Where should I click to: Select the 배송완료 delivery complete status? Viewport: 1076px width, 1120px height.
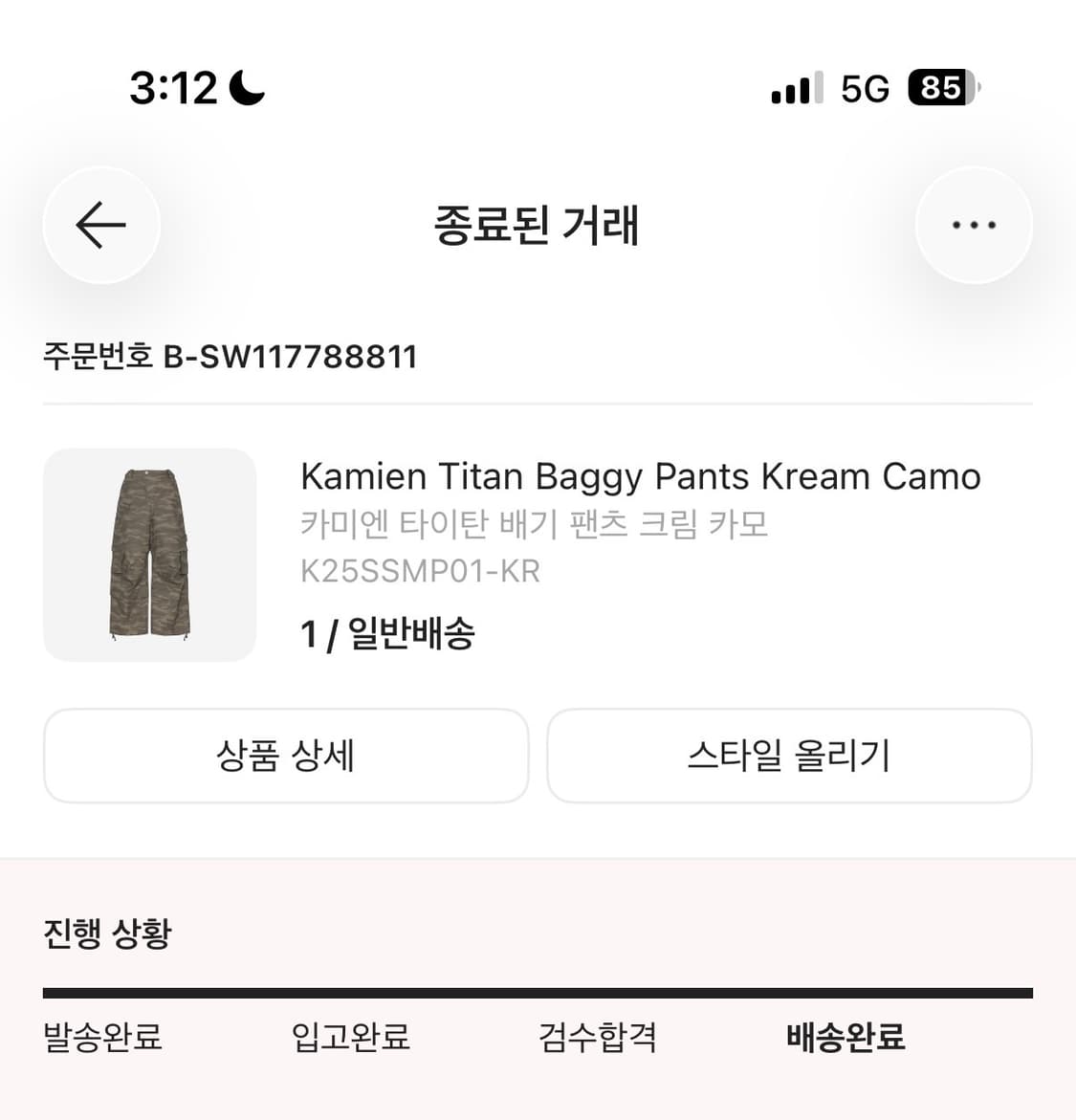[x=845, y=1037]
